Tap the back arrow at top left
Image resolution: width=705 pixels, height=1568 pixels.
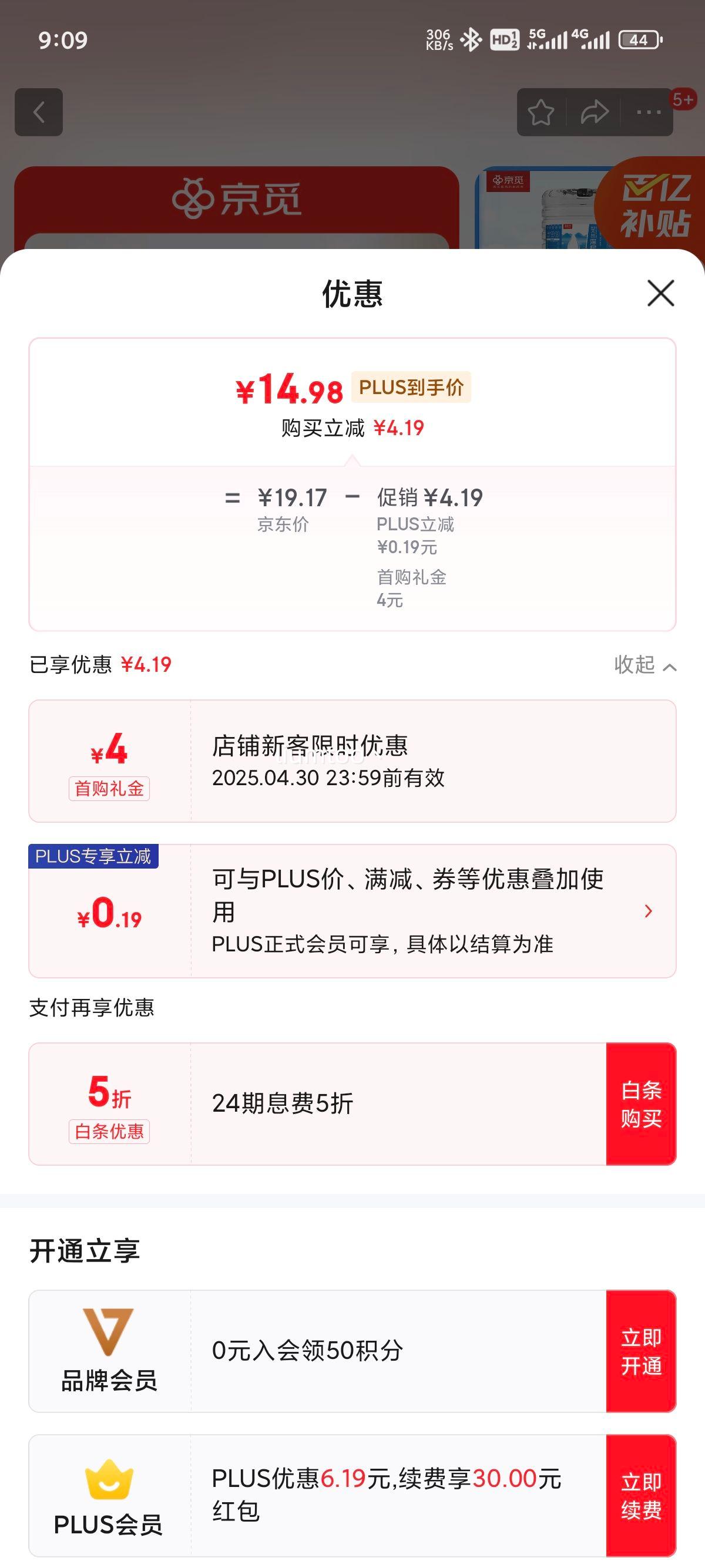[40, 113]
